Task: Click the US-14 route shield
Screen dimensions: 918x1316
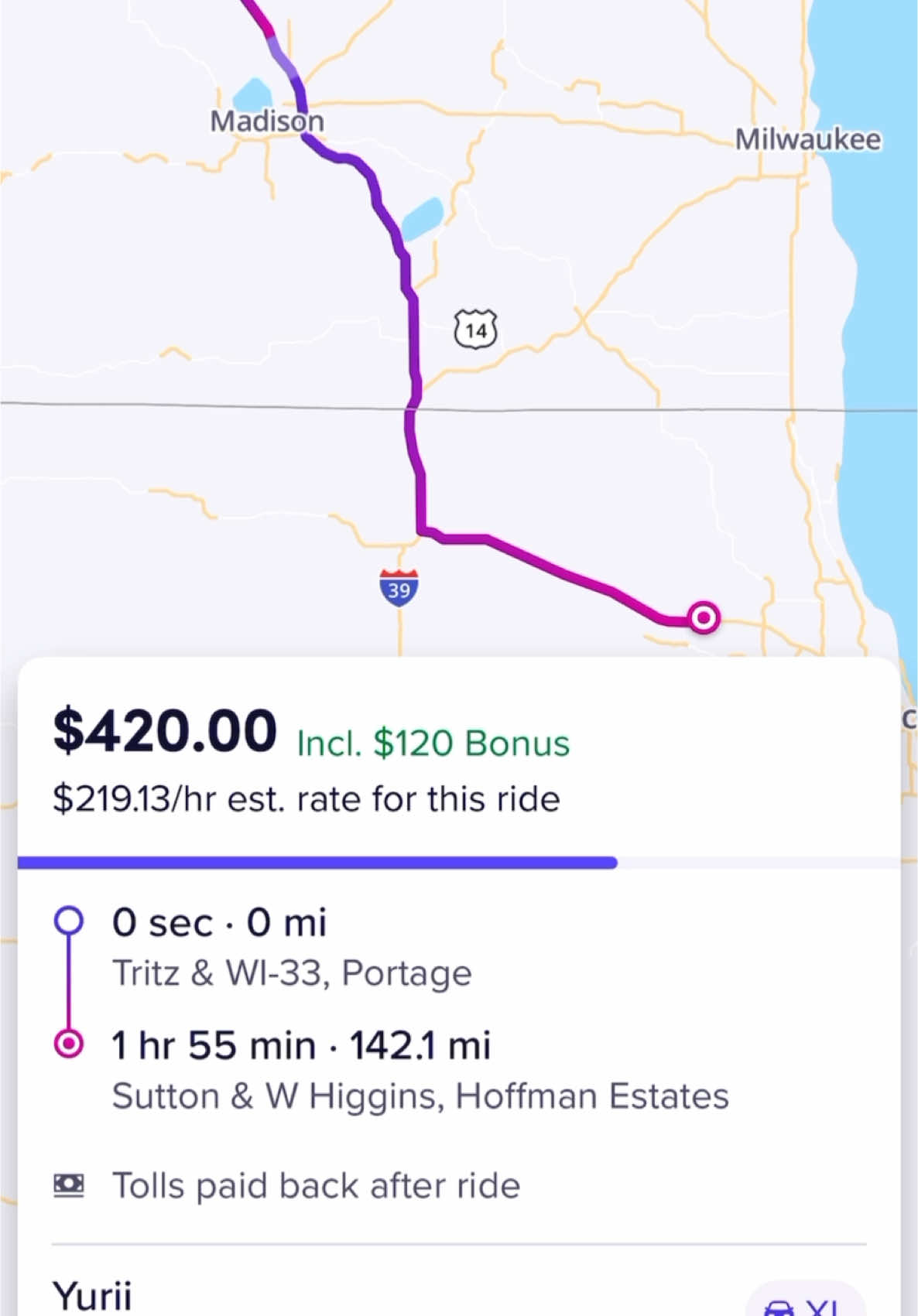Action: (x=474, y=328)
